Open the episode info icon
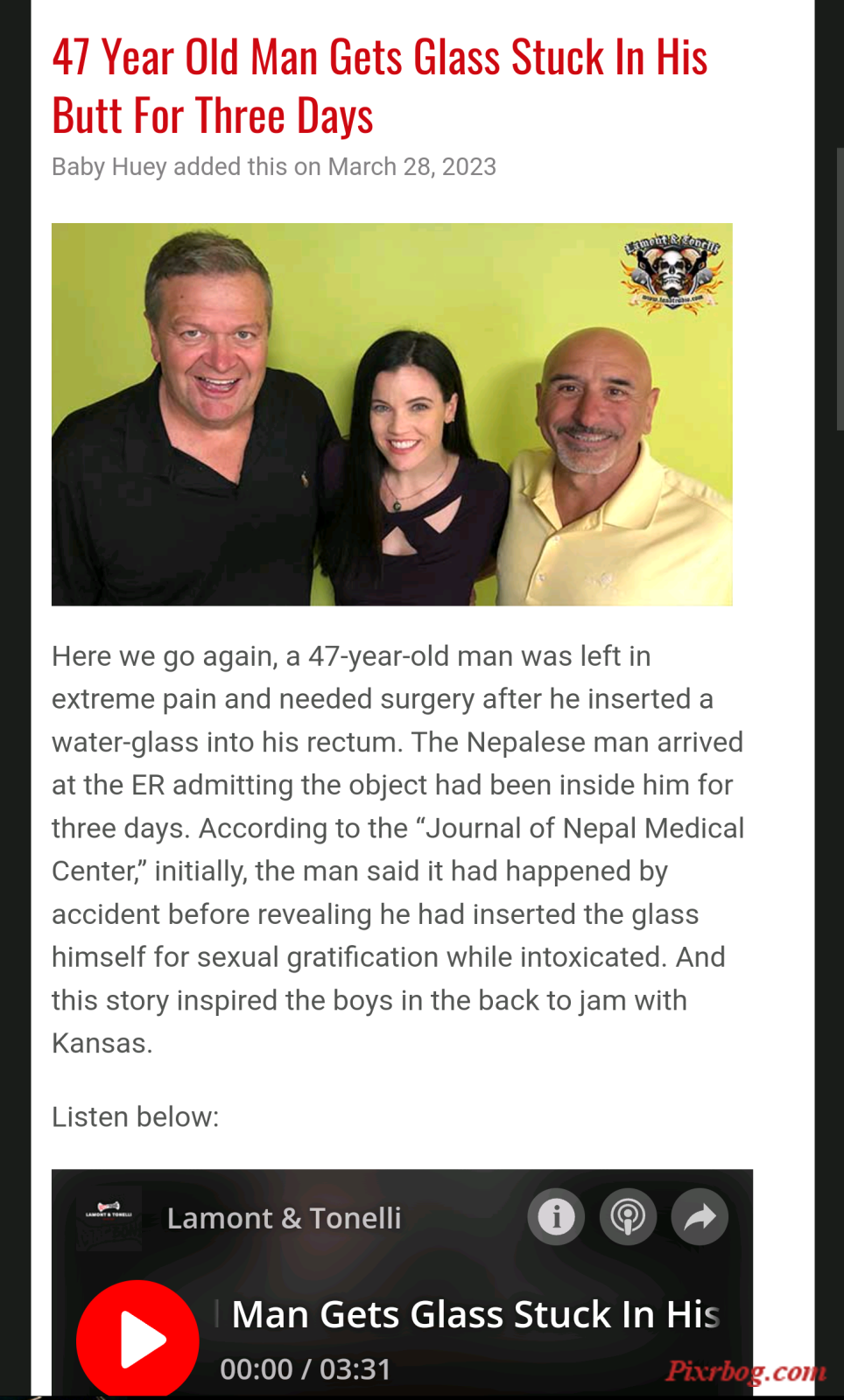The height and width of the screenshot is (1400, 844). pyautogui.click(x=556, y=1216)
